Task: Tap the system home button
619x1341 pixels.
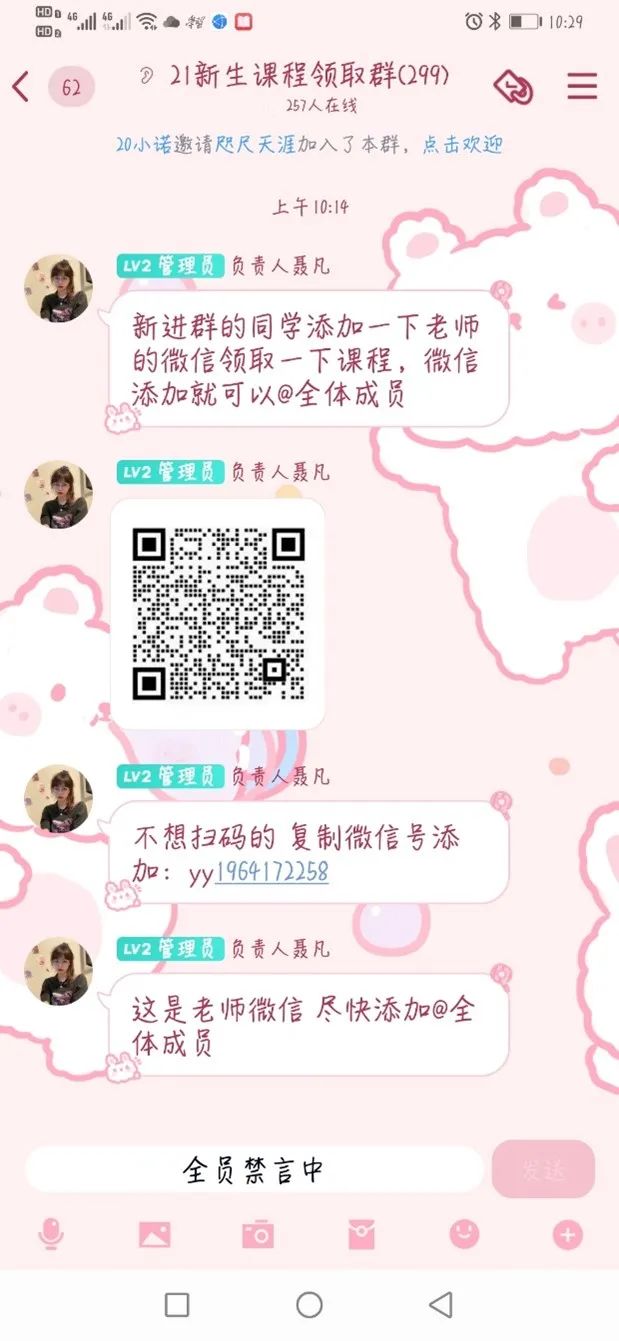Action: pos(309,1304)
